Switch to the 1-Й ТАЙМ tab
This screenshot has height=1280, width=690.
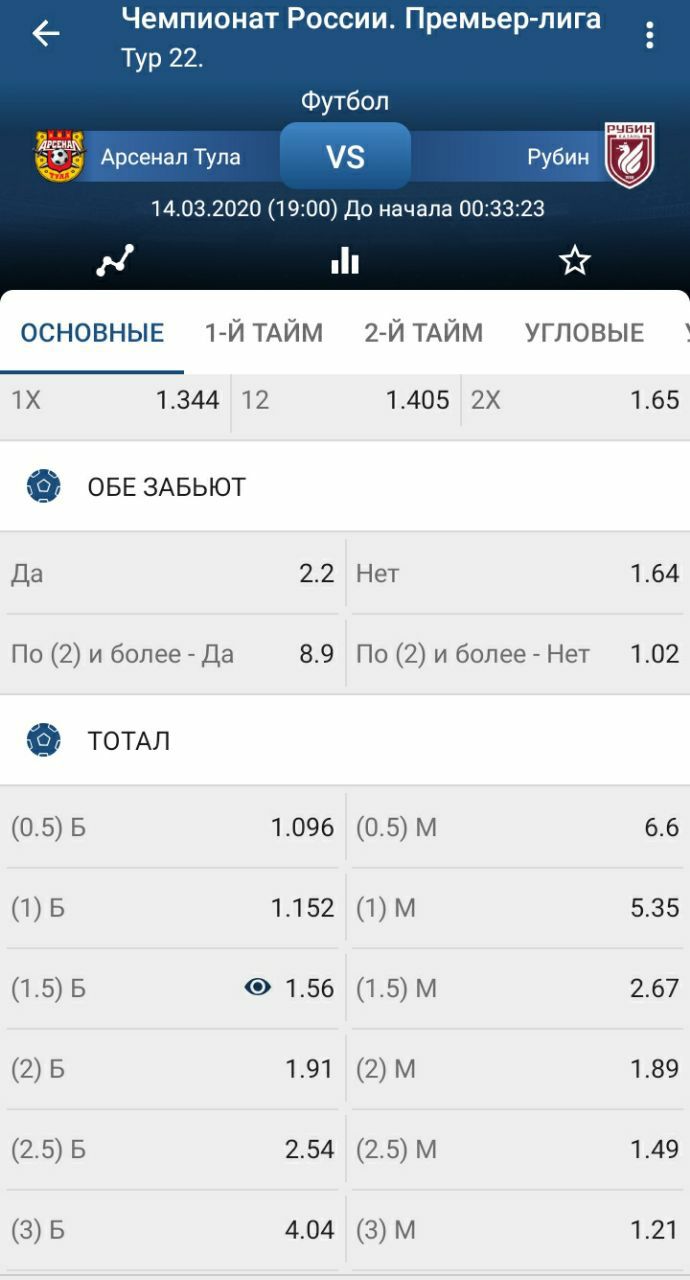coord(264,333)
